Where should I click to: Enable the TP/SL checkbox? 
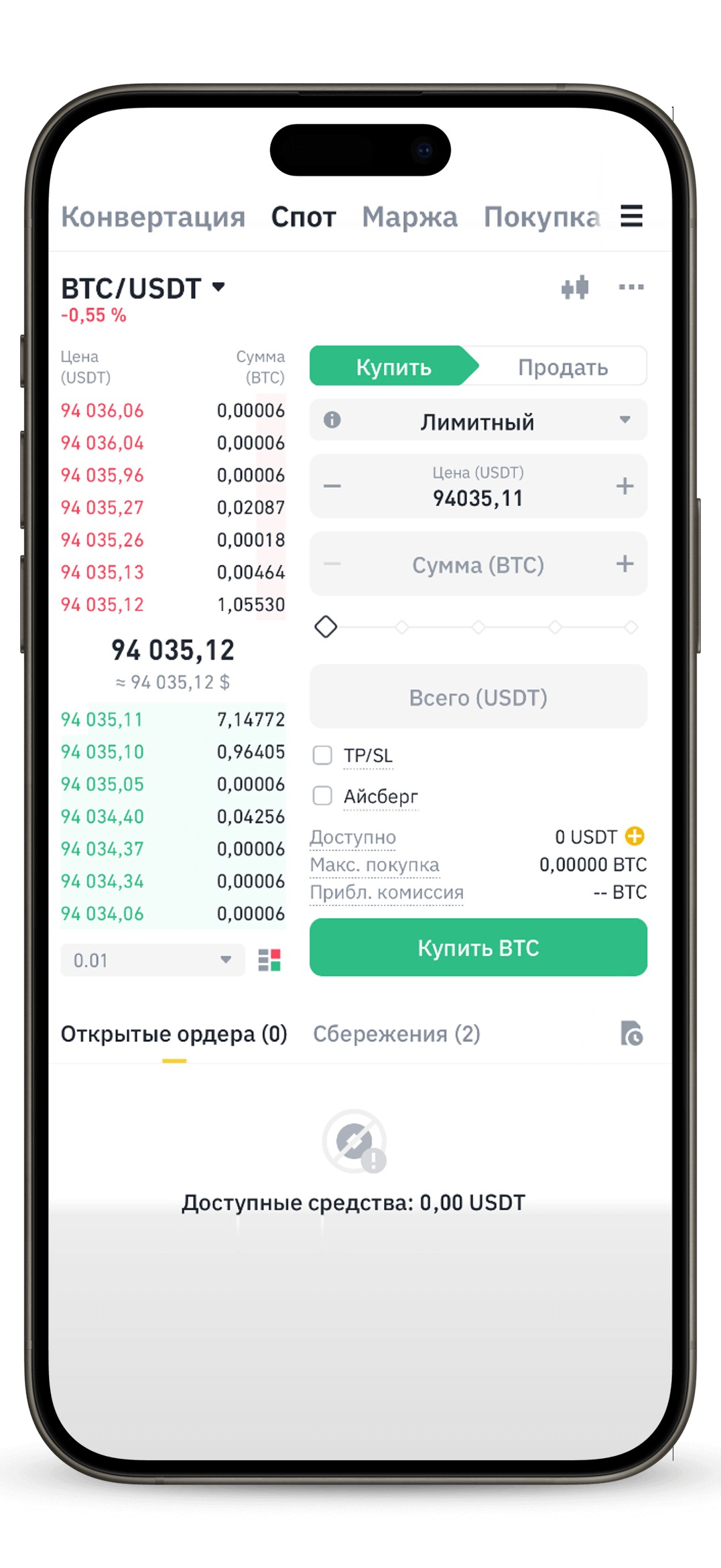[323, 756]
